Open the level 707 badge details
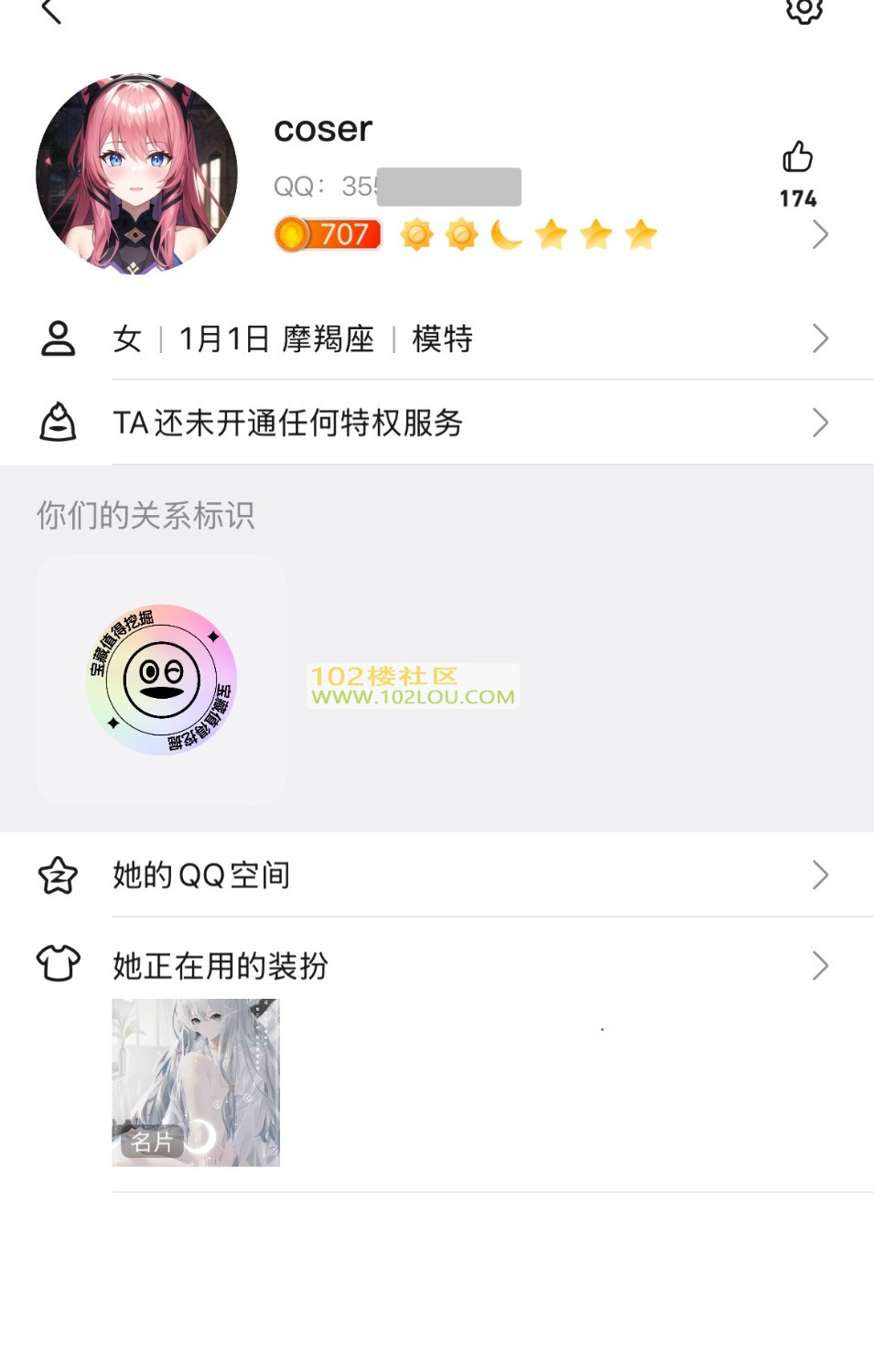Viewport: 874px width, 1372px height. [x=328, y=235]
